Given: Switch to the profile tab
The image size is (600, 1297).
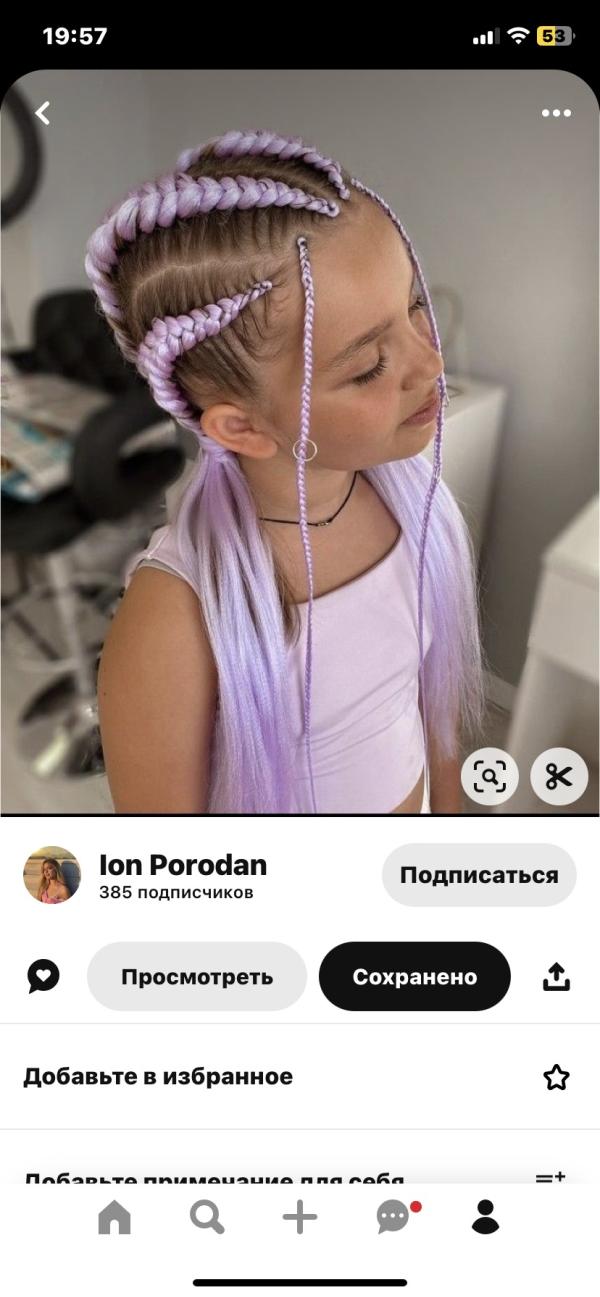Looking at the screenshot, I should click(486, 1217).
